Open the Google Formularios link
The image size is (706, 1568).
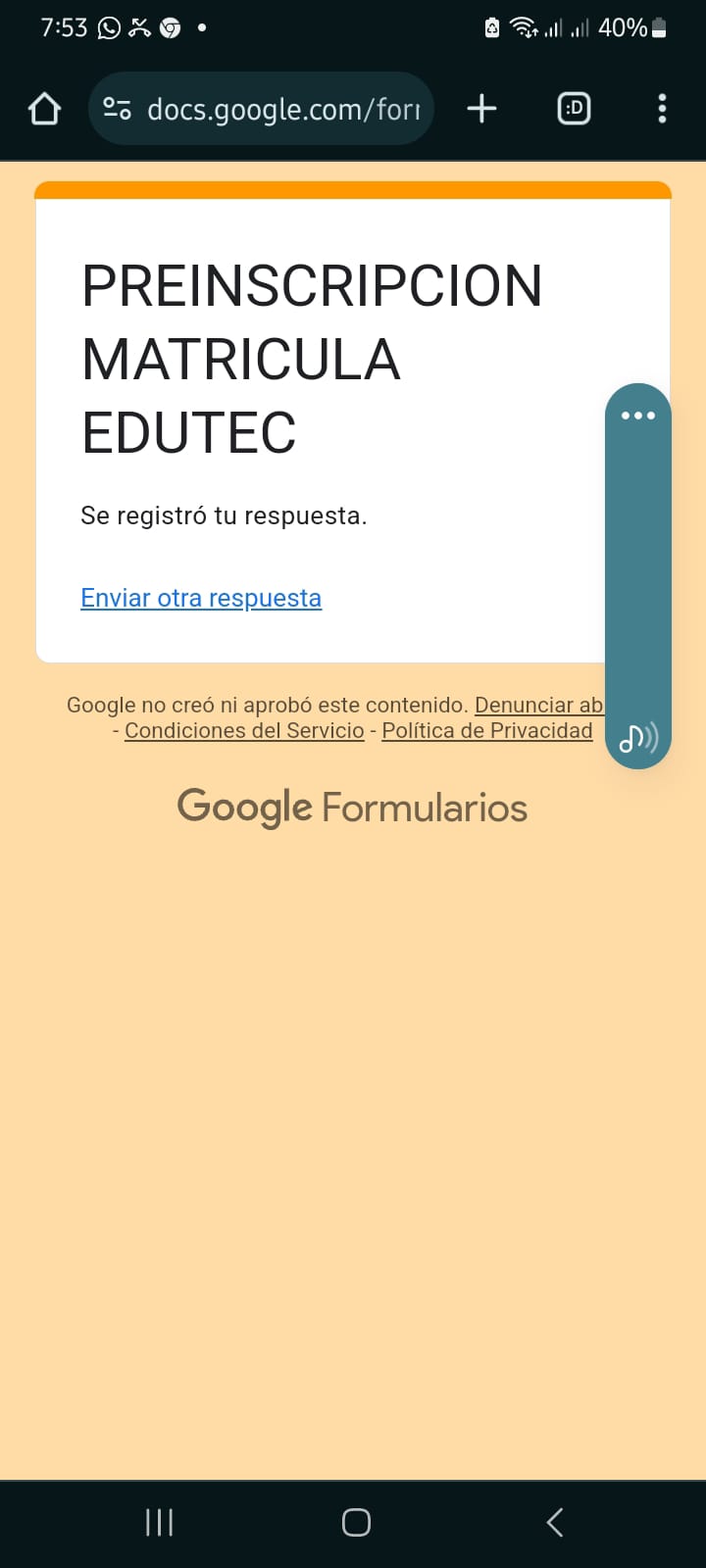point(352,808)
